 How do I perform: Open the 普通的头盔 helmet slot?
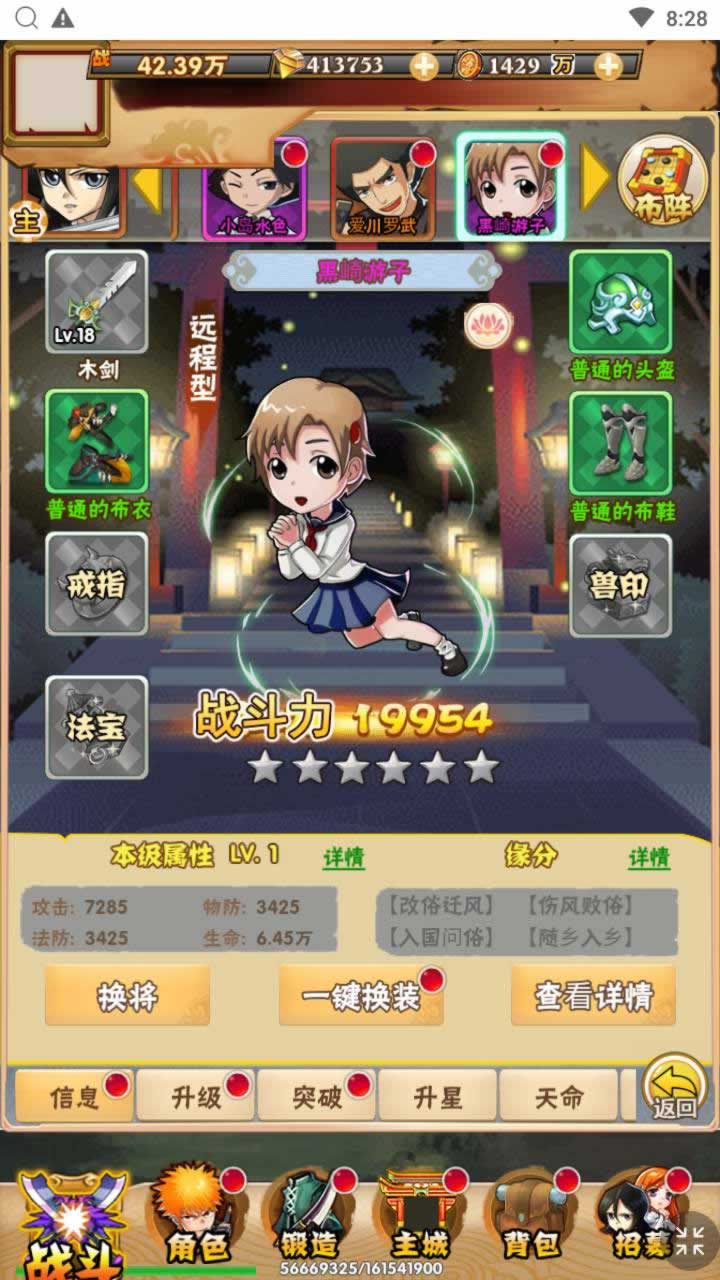pos(620,302)
